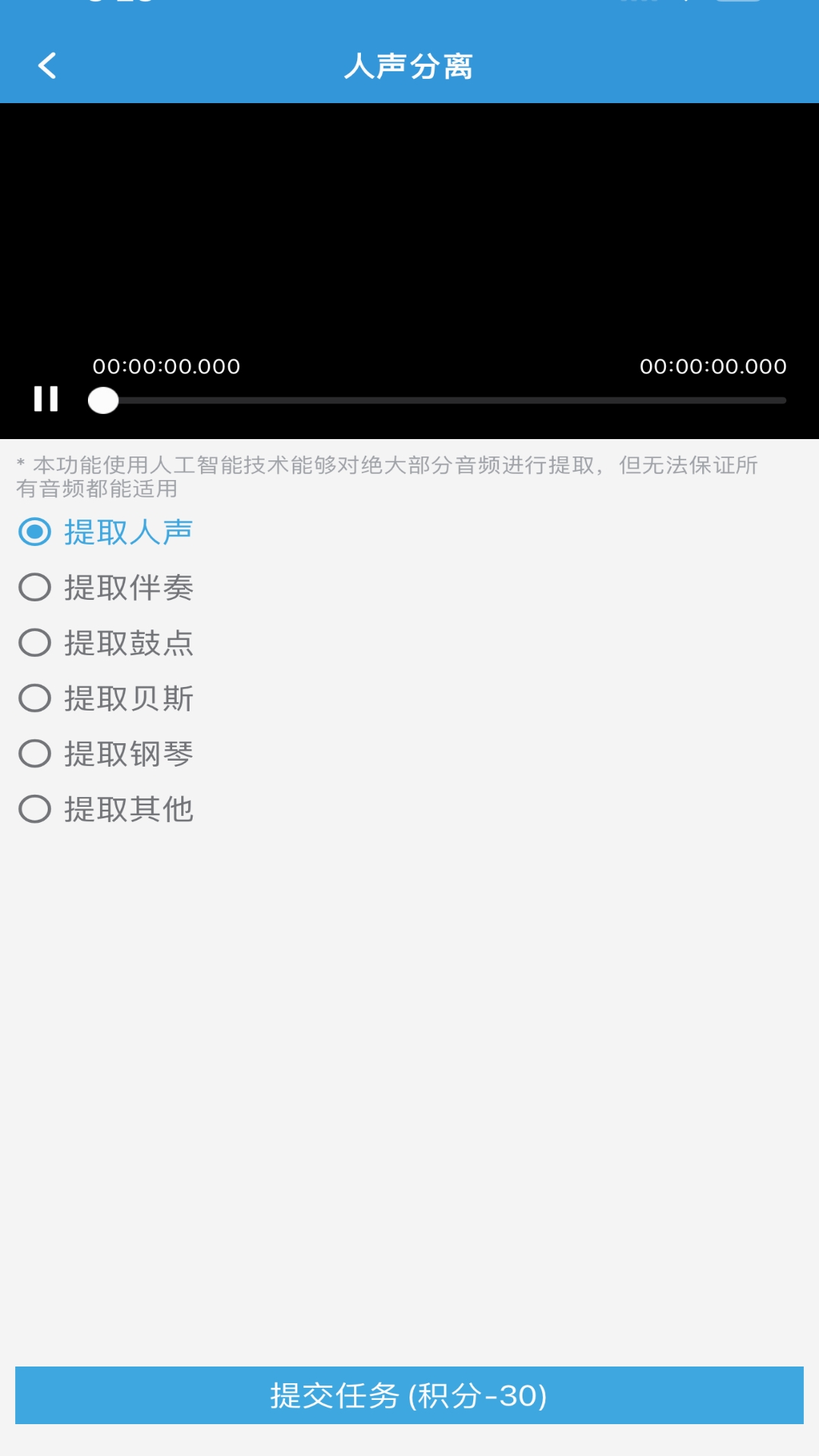Select the 提取人声 radio button

coord(34,532)
